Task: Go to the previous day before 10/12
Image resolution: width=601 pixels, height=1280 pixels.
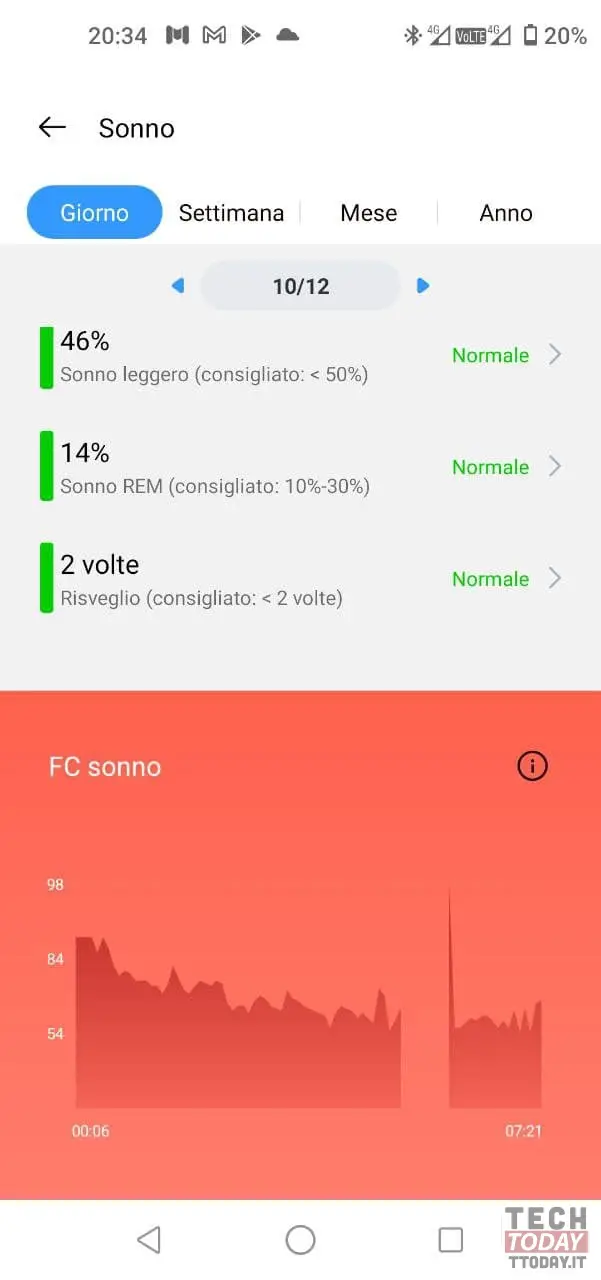Action: pyautogui.click(x=178, y=286)
